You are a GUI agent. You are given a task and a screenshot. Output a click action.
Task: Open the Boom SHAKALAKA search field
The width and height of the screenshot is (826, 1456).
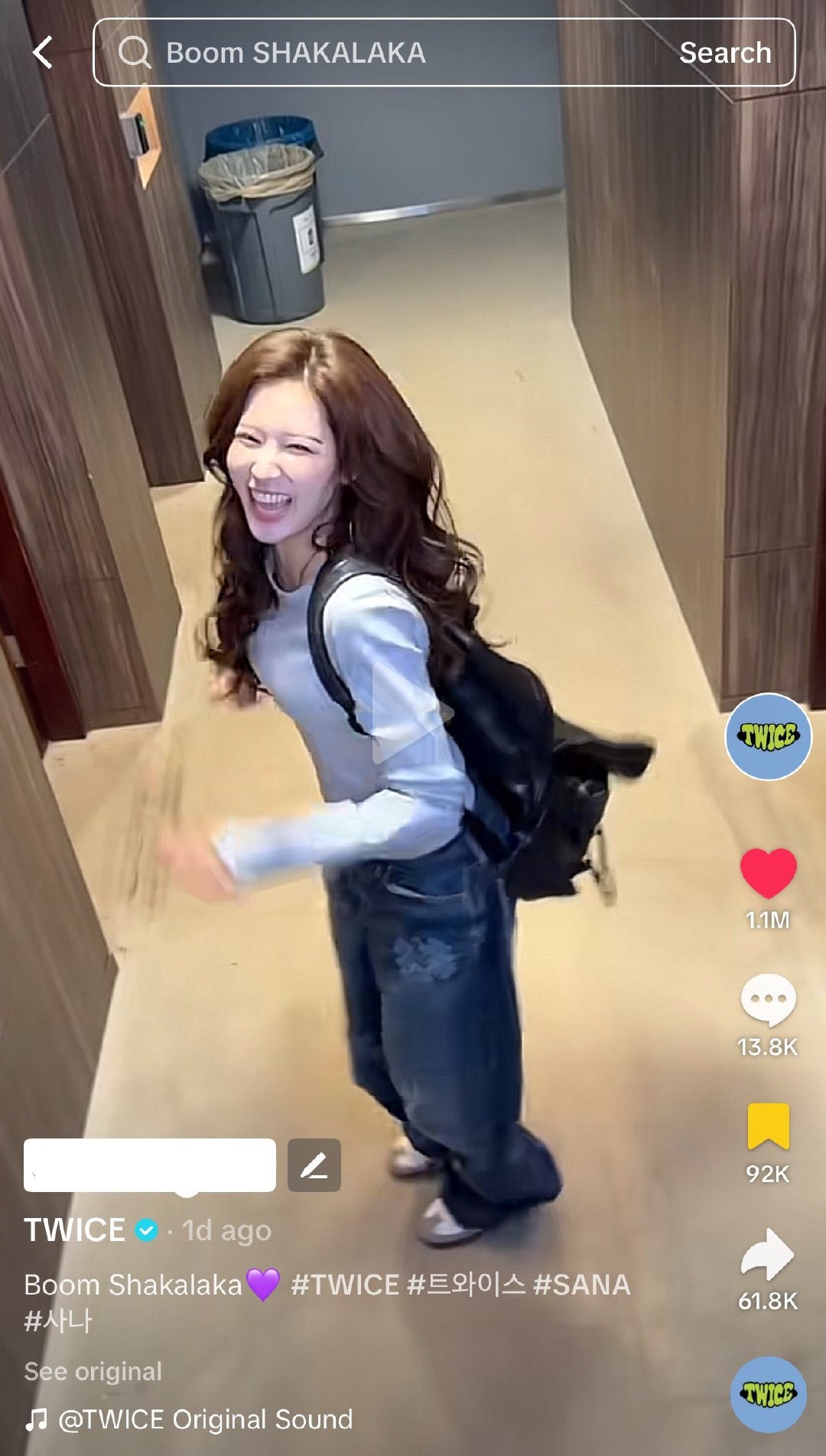point(367,53)
